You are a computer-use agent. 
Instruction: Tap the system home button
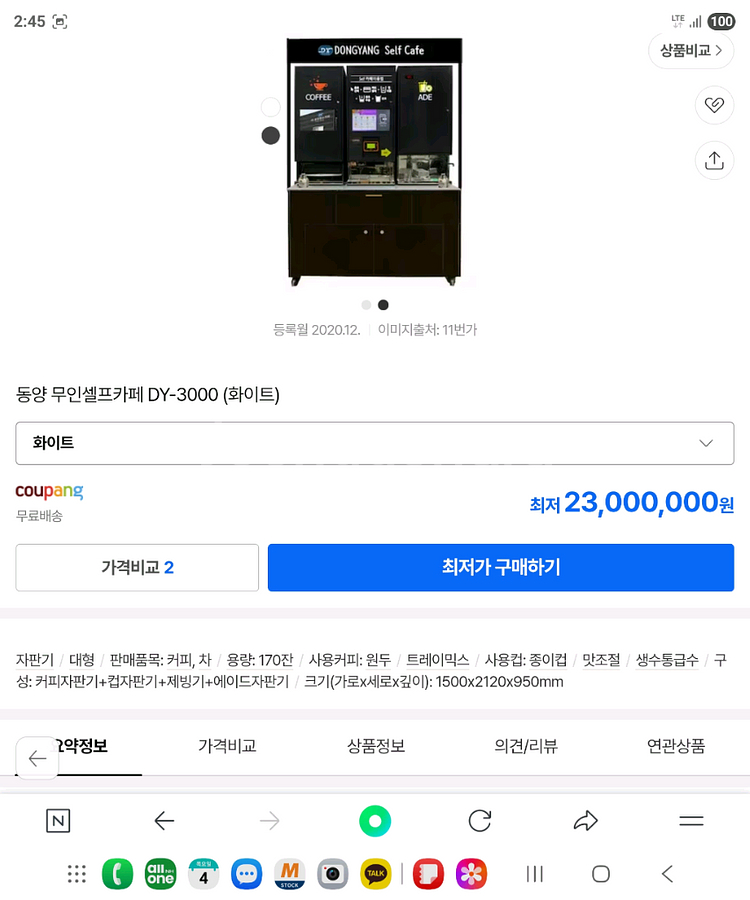point(600,874)
